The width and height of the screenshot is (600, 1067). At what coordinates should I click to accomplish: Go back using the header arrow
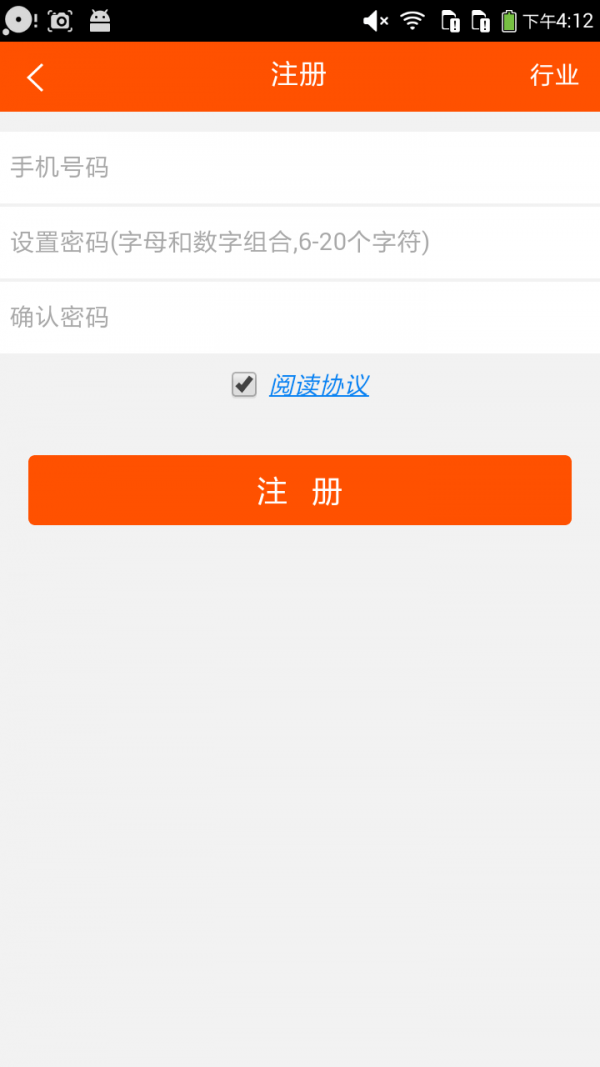click(36, 77)
